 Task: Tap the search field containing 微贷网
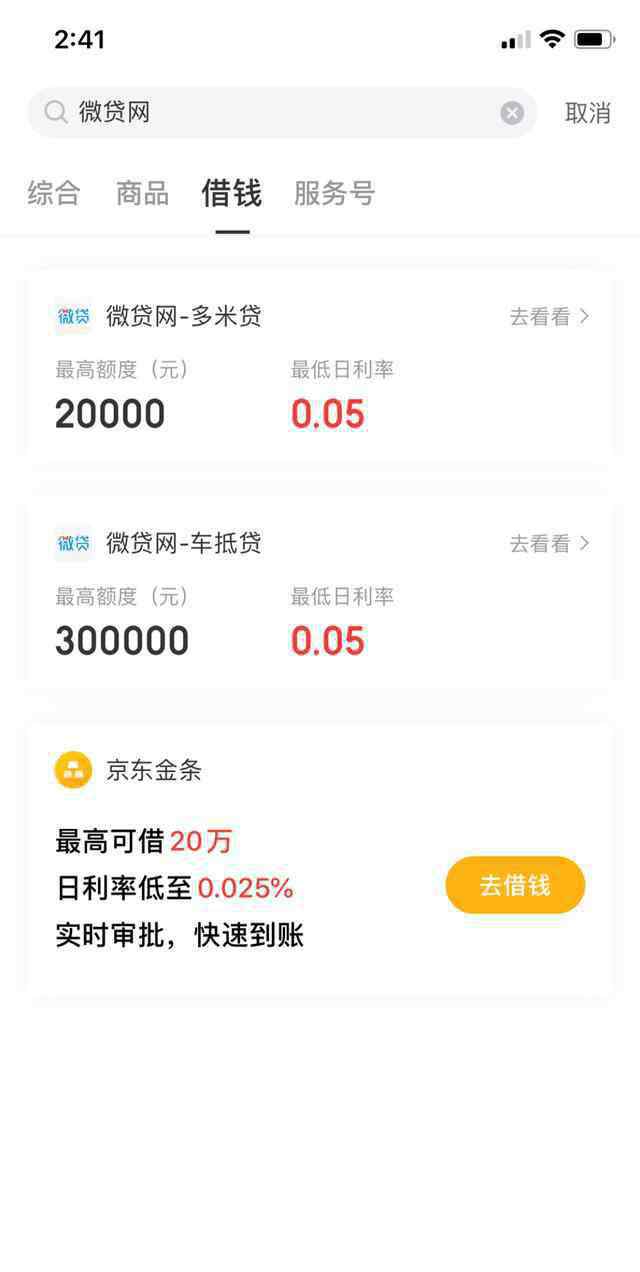[270, 112]
